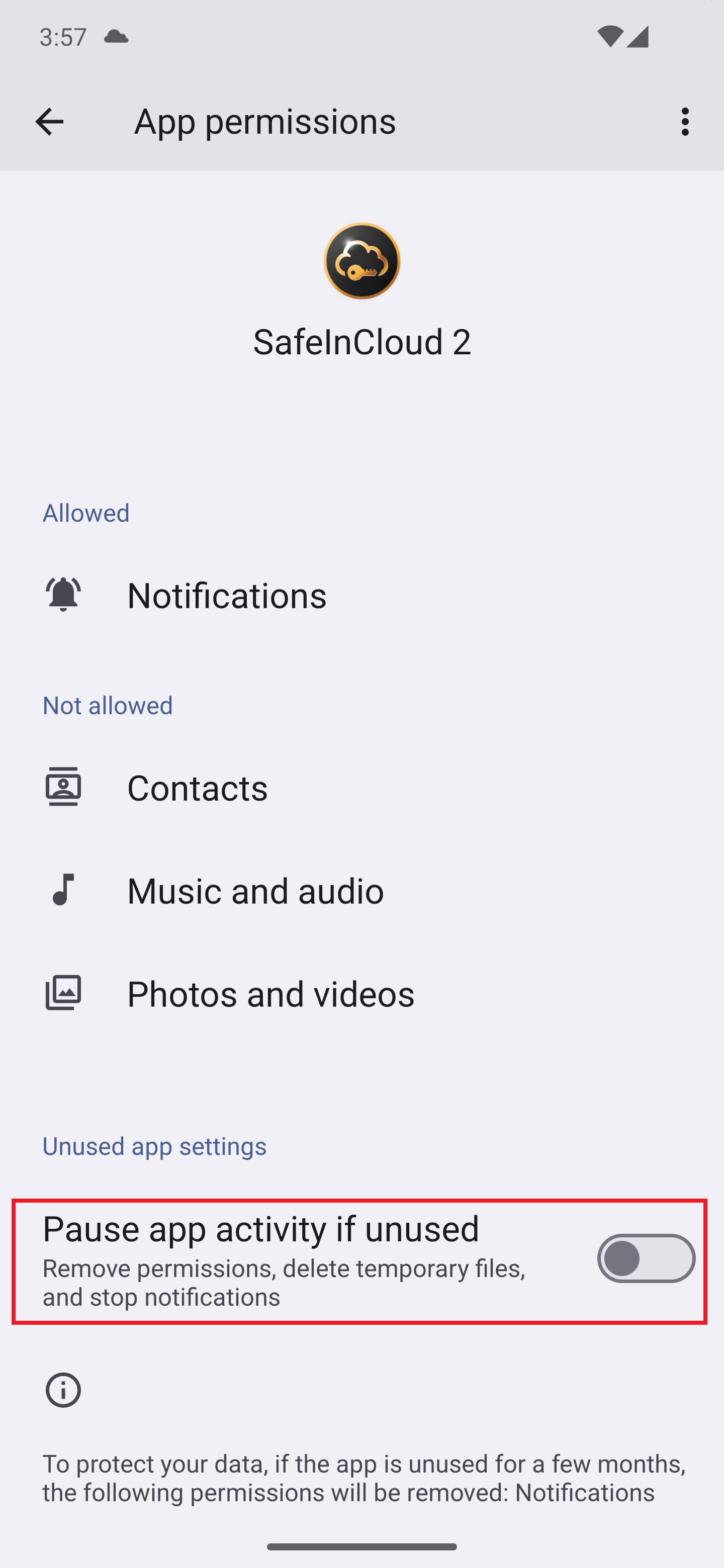This screenshot has width=724, height=1568.
Task: Open the overflow menu
Action: tap(685, 121)
